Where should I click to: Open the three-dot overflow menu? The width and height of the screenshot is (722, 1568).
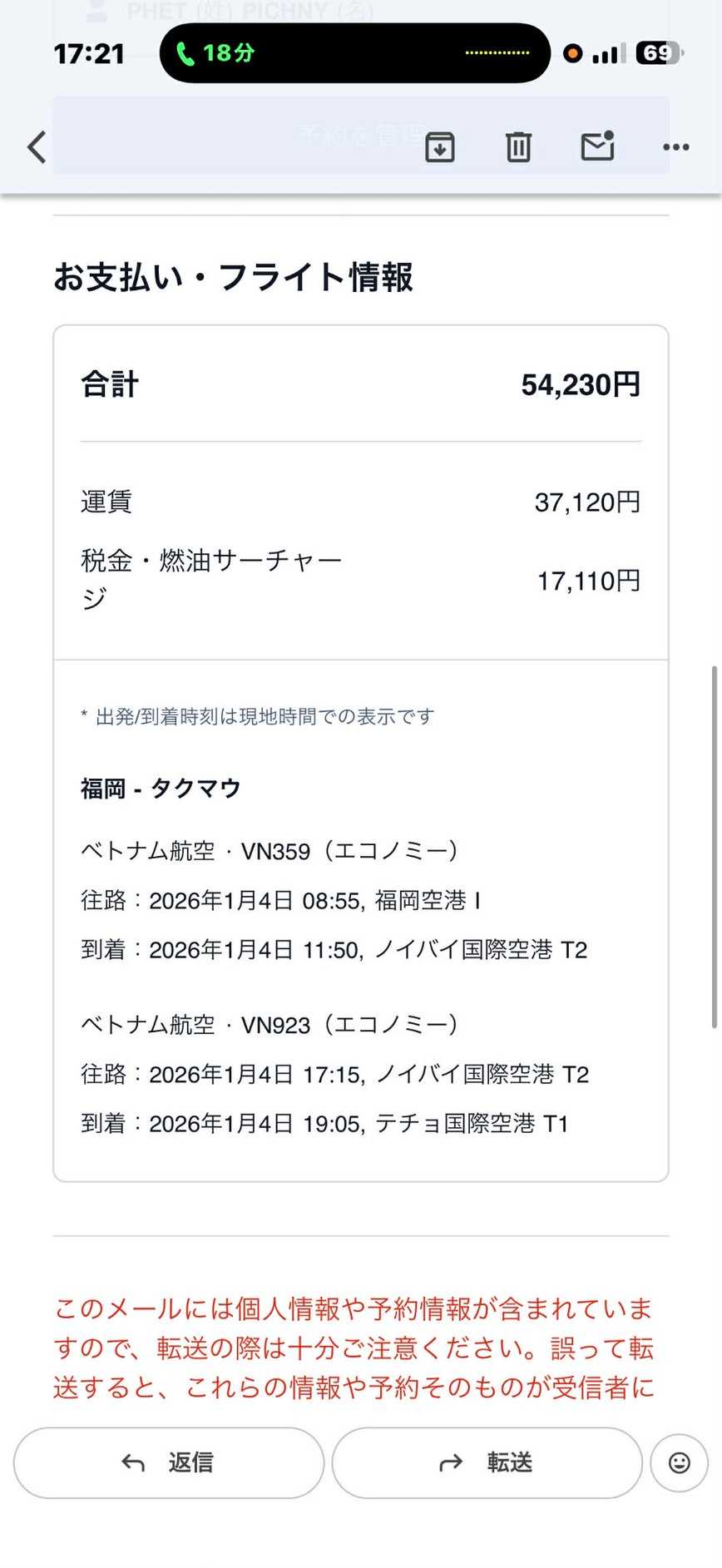675,147
